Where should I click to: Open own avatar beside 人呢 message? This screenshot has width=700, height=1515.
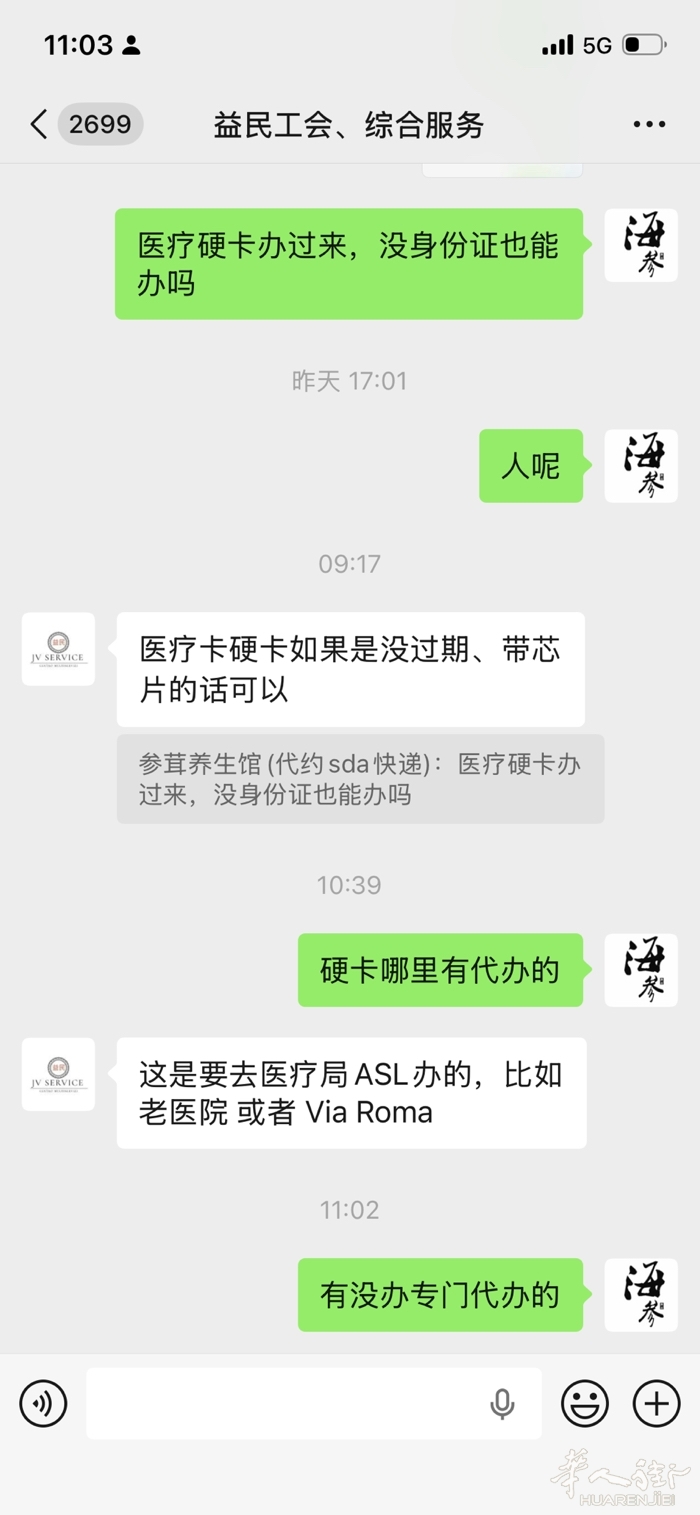[641, 466]
